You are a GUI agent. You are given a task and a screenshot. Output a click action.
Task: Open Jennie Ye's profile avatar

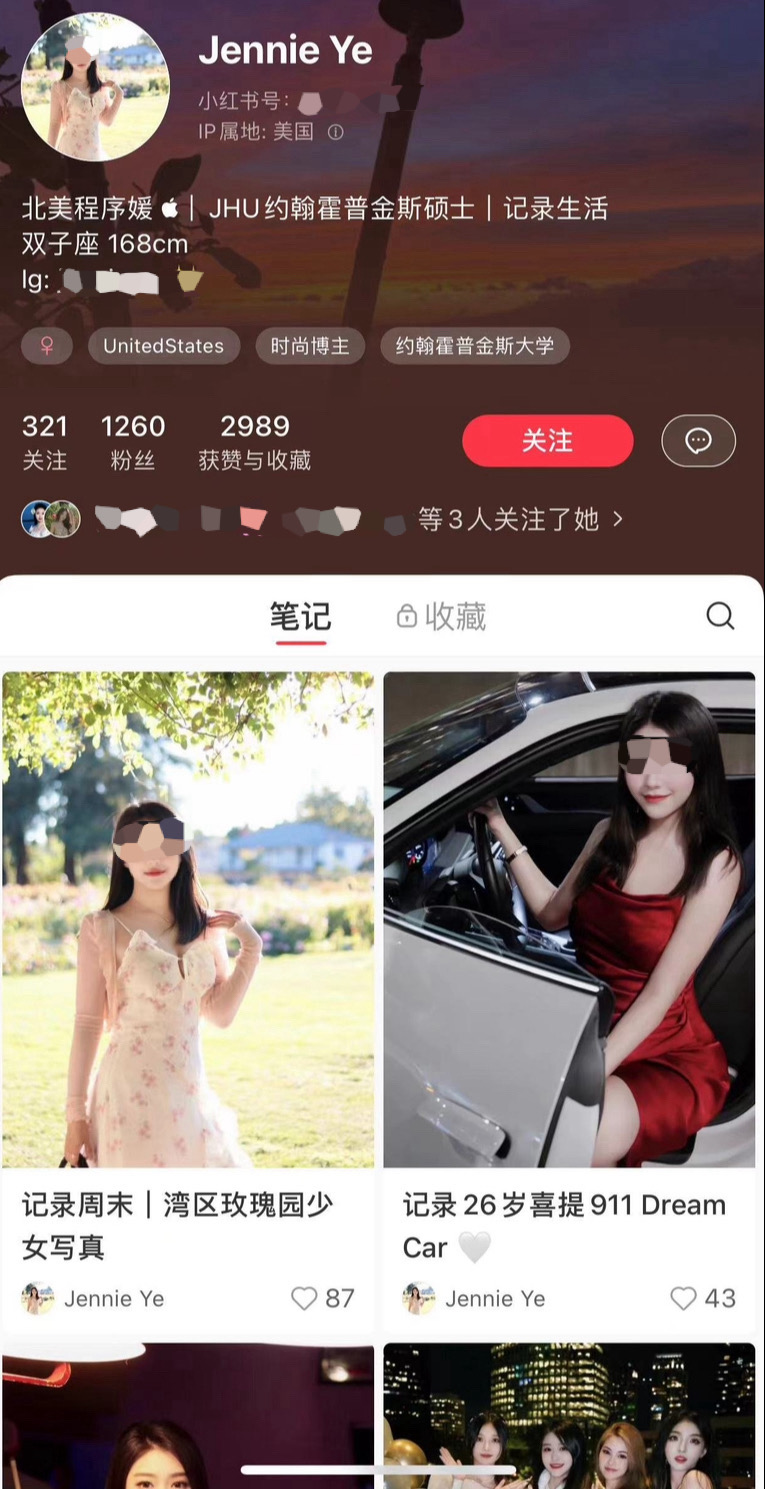[x=95, y=88]
